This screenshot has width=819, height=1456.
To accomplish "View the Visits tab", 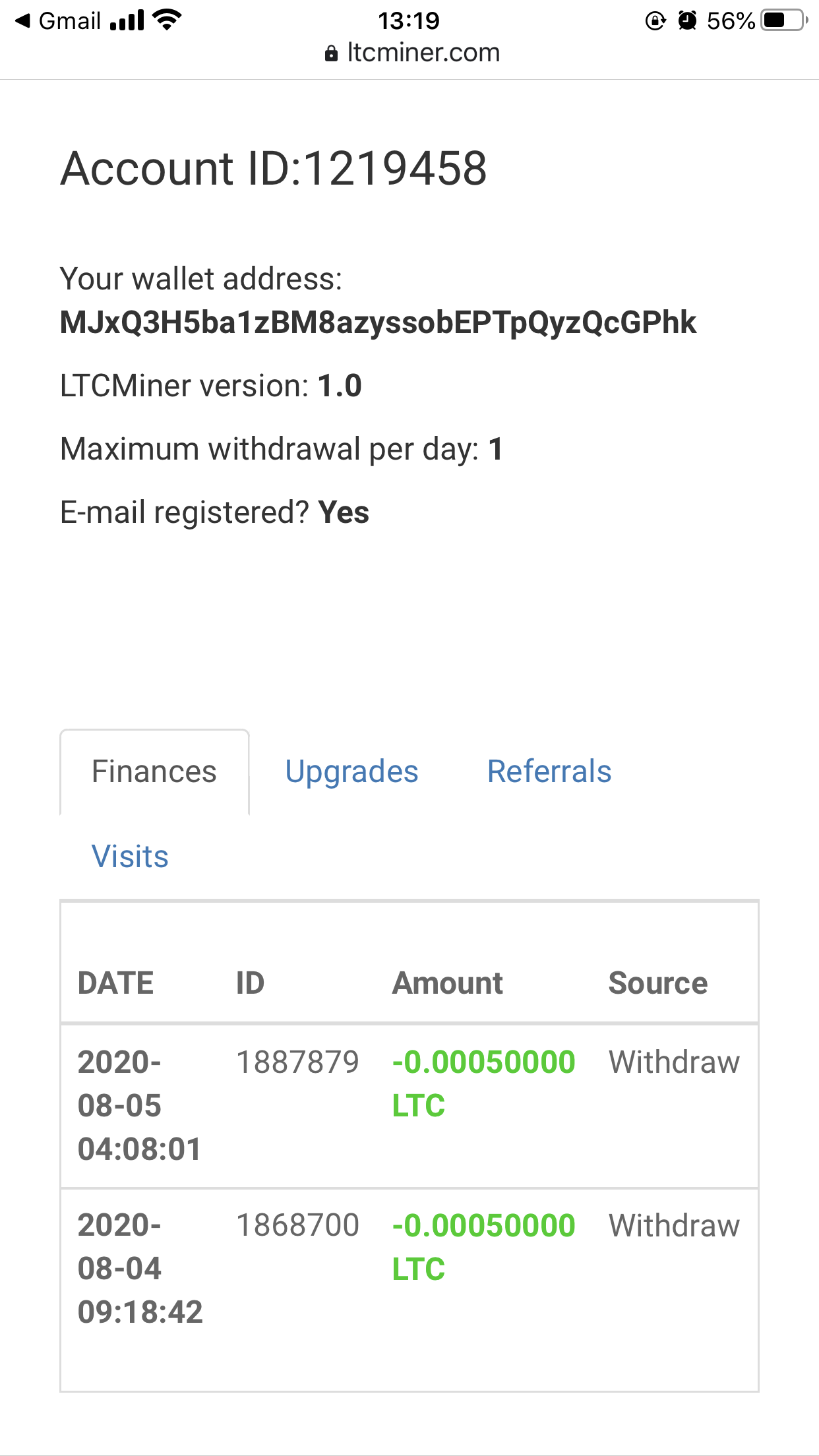I will click(x=130, y=857).
